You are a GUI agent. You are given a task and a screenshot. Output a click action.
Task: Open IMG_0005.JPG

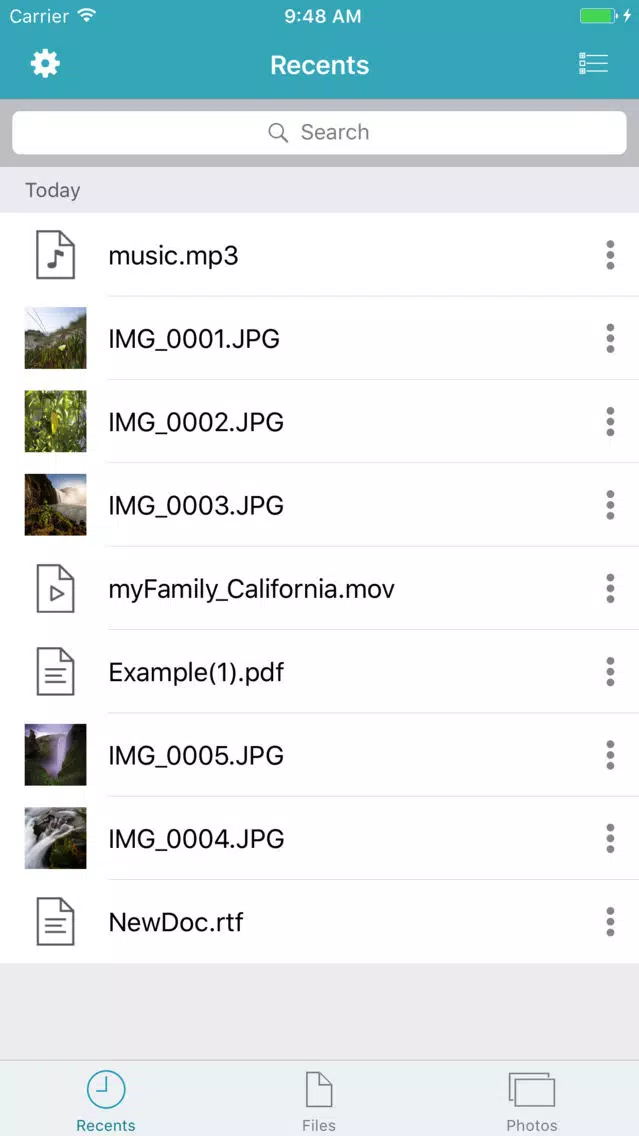coord(320,755)
